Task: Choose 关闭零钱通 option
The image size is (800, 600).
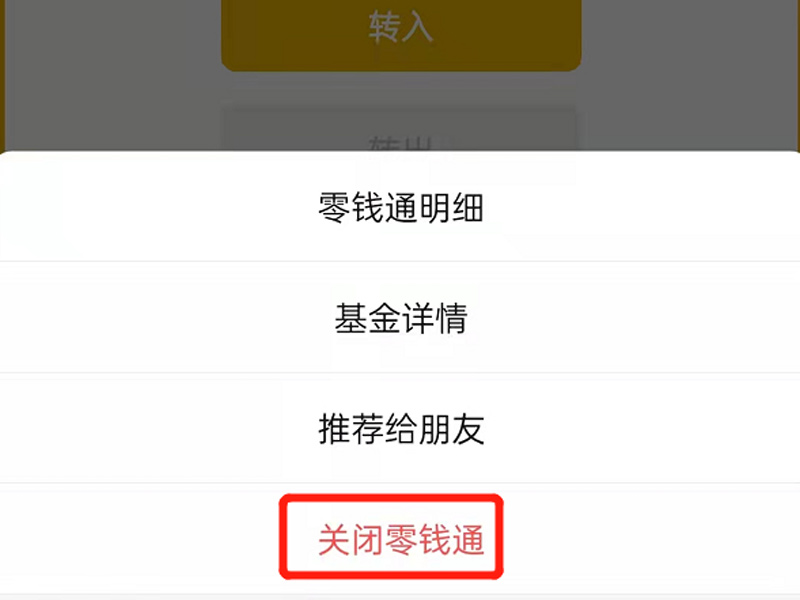Action: tap(400, 539)
